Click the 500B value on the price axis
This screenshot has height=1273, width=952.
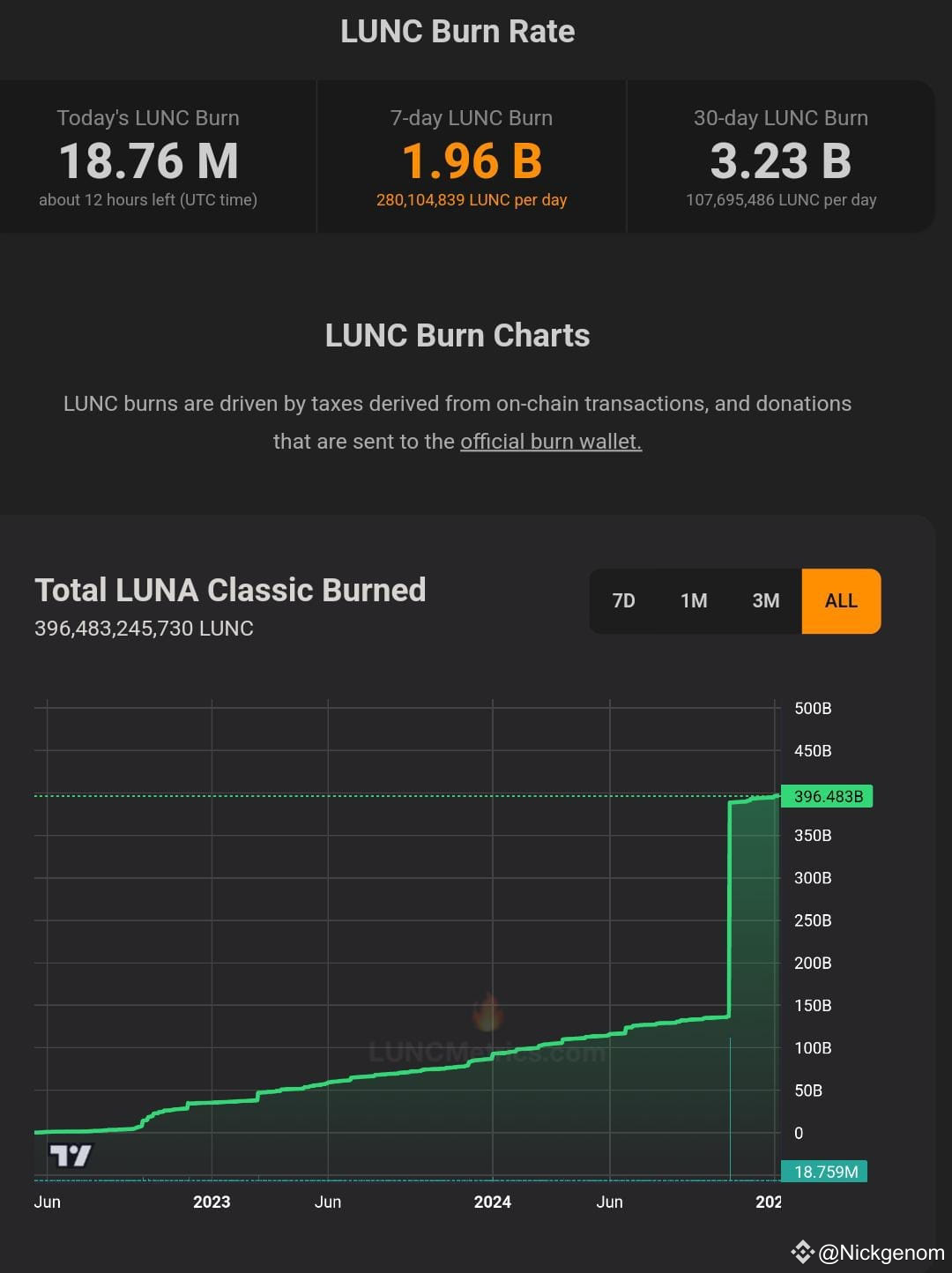(x=812, y=708)
